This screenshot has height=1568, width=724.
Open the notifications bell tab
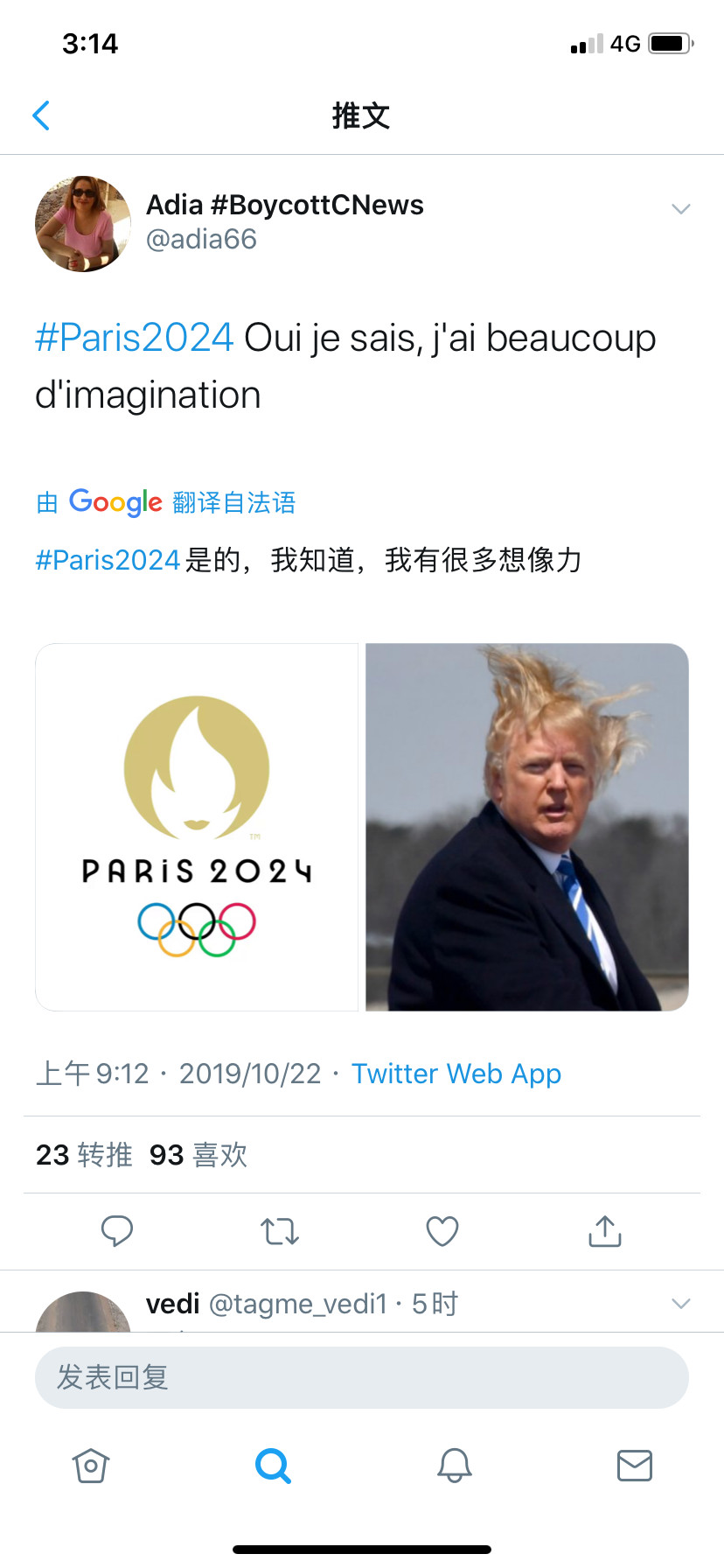[455, 1465]
